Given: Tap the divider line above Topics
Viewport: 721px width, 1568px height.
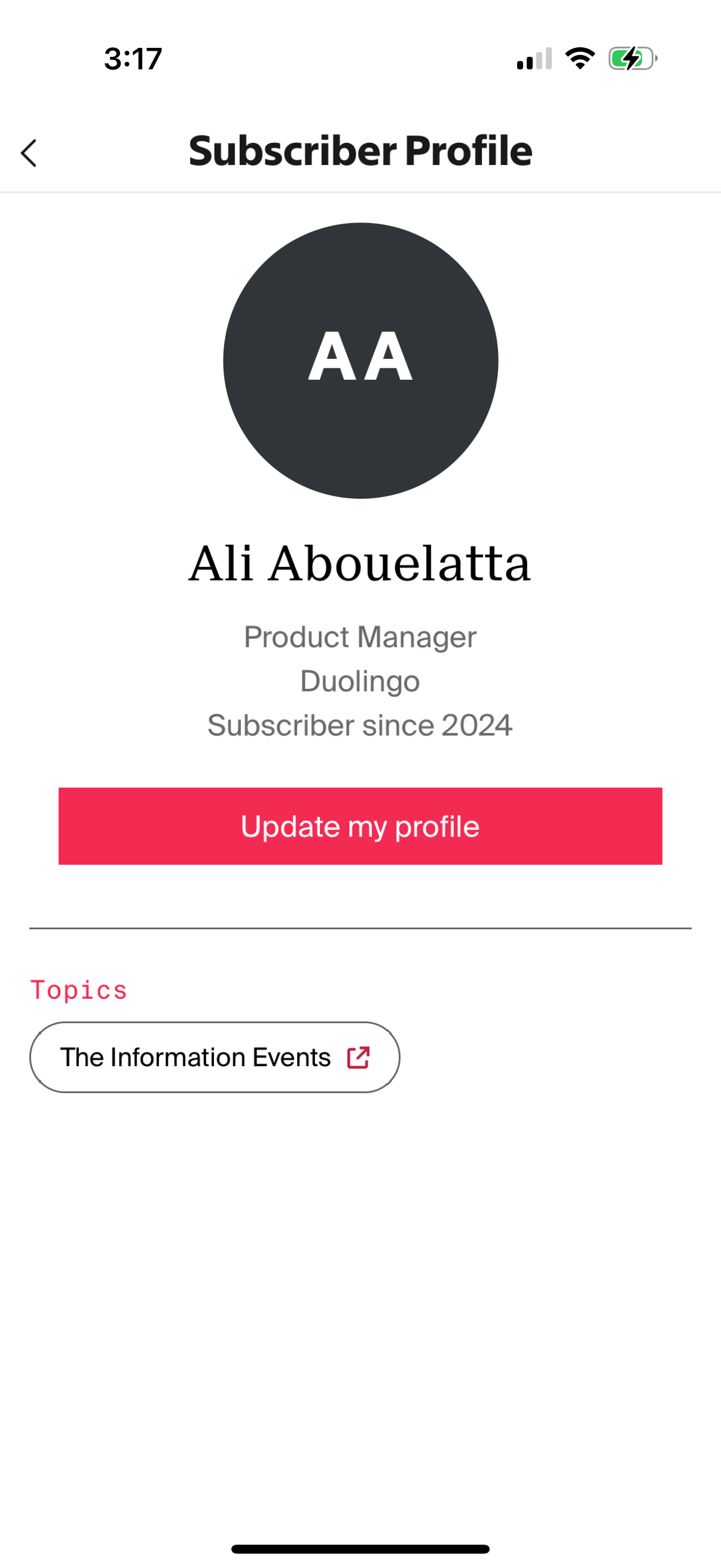Looking at the screenshot, I should 360,928.
